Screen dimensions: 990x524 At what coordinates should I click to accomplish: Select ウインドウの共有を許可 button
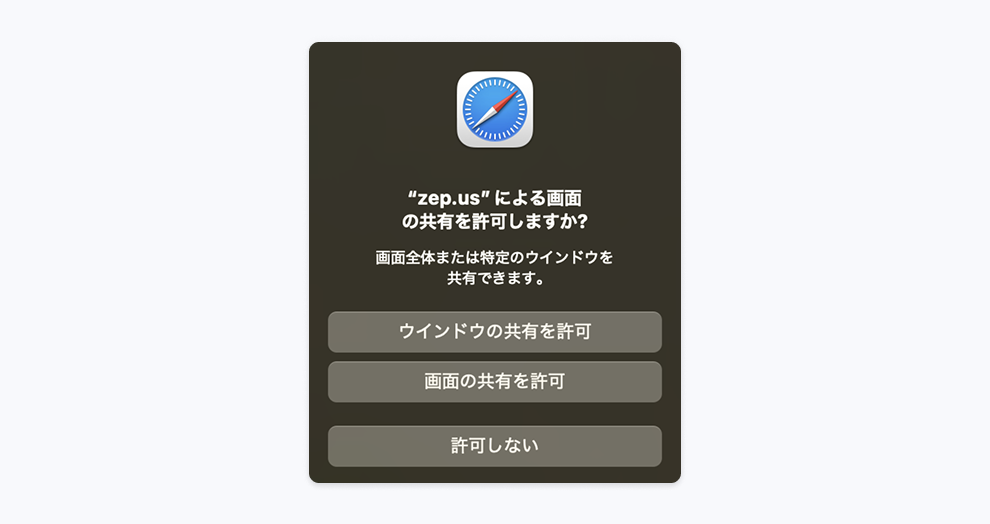tap(494, 332)
